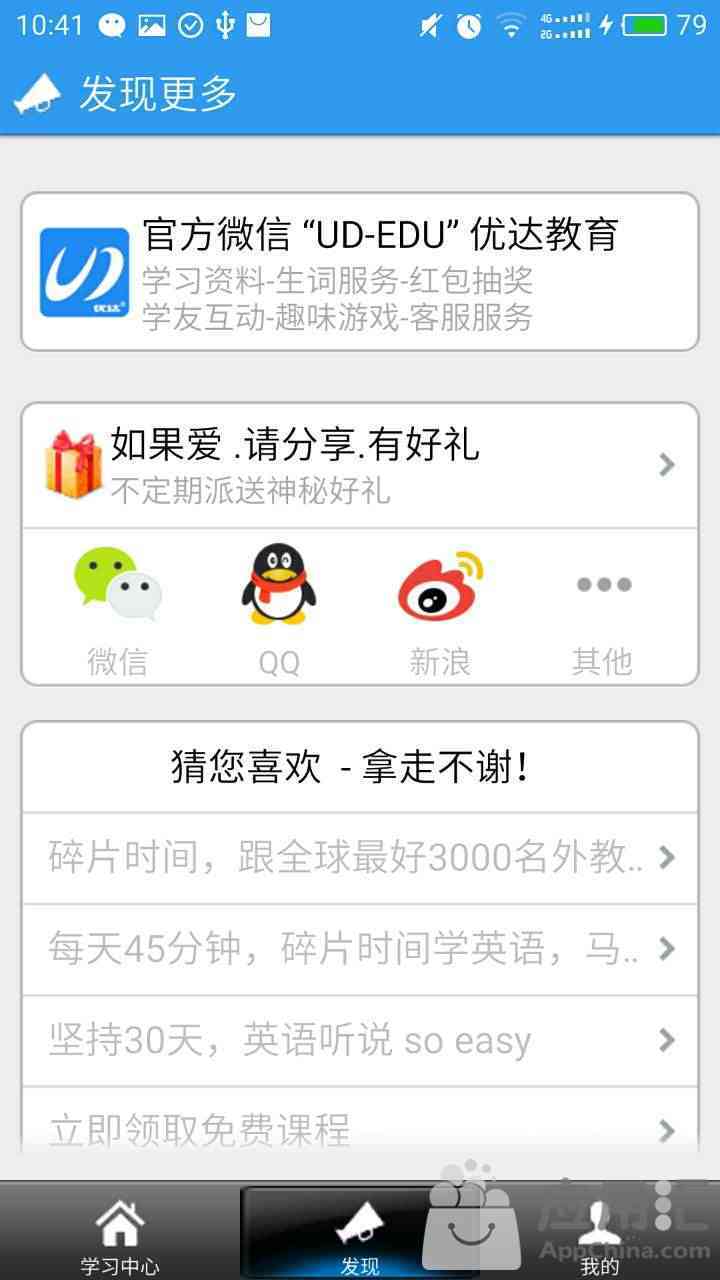The height and width of the screenshot is (1280, 720).
Task: Open the 每天45分钟 row
Action: (360, 950)
